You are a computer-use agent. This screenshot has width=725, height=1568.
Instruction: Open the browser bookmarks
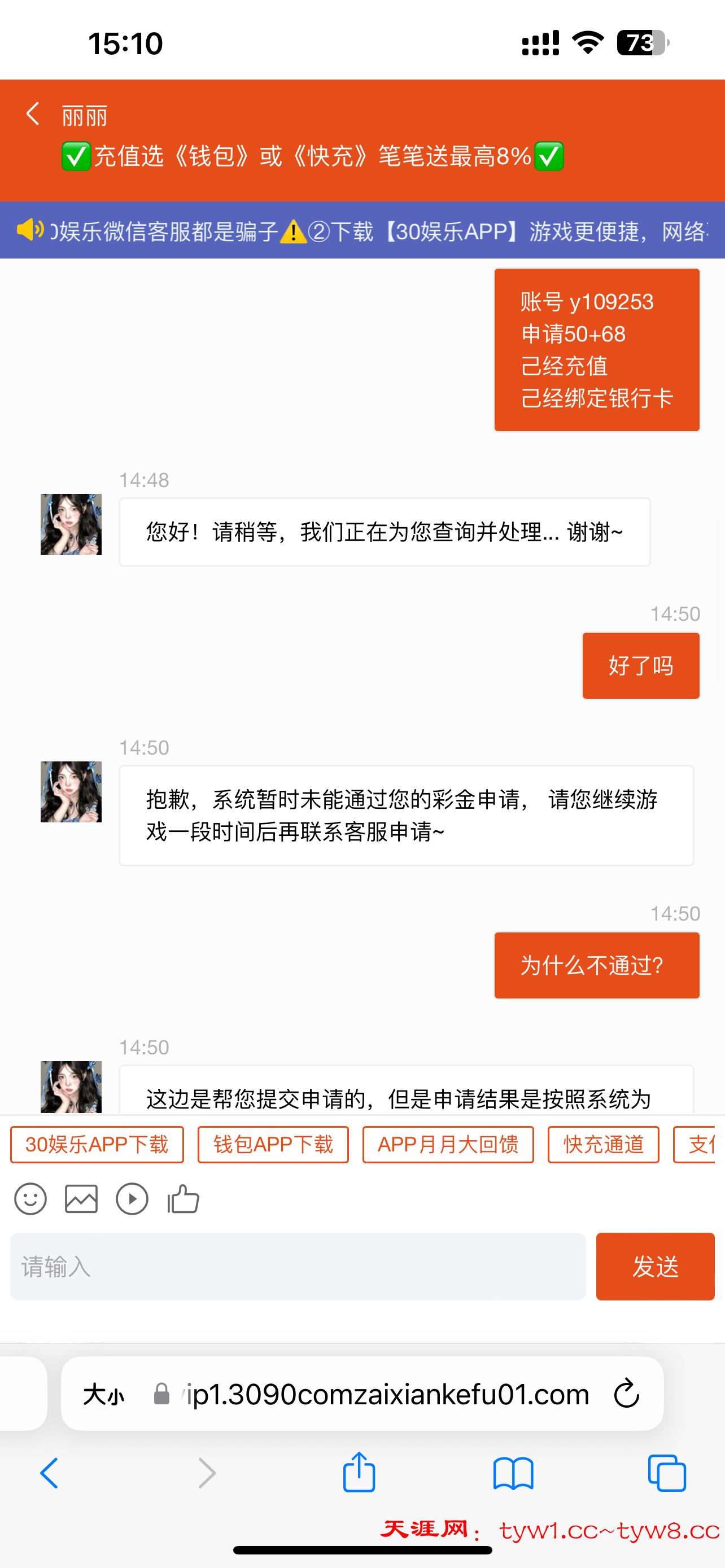[513, 1473]
